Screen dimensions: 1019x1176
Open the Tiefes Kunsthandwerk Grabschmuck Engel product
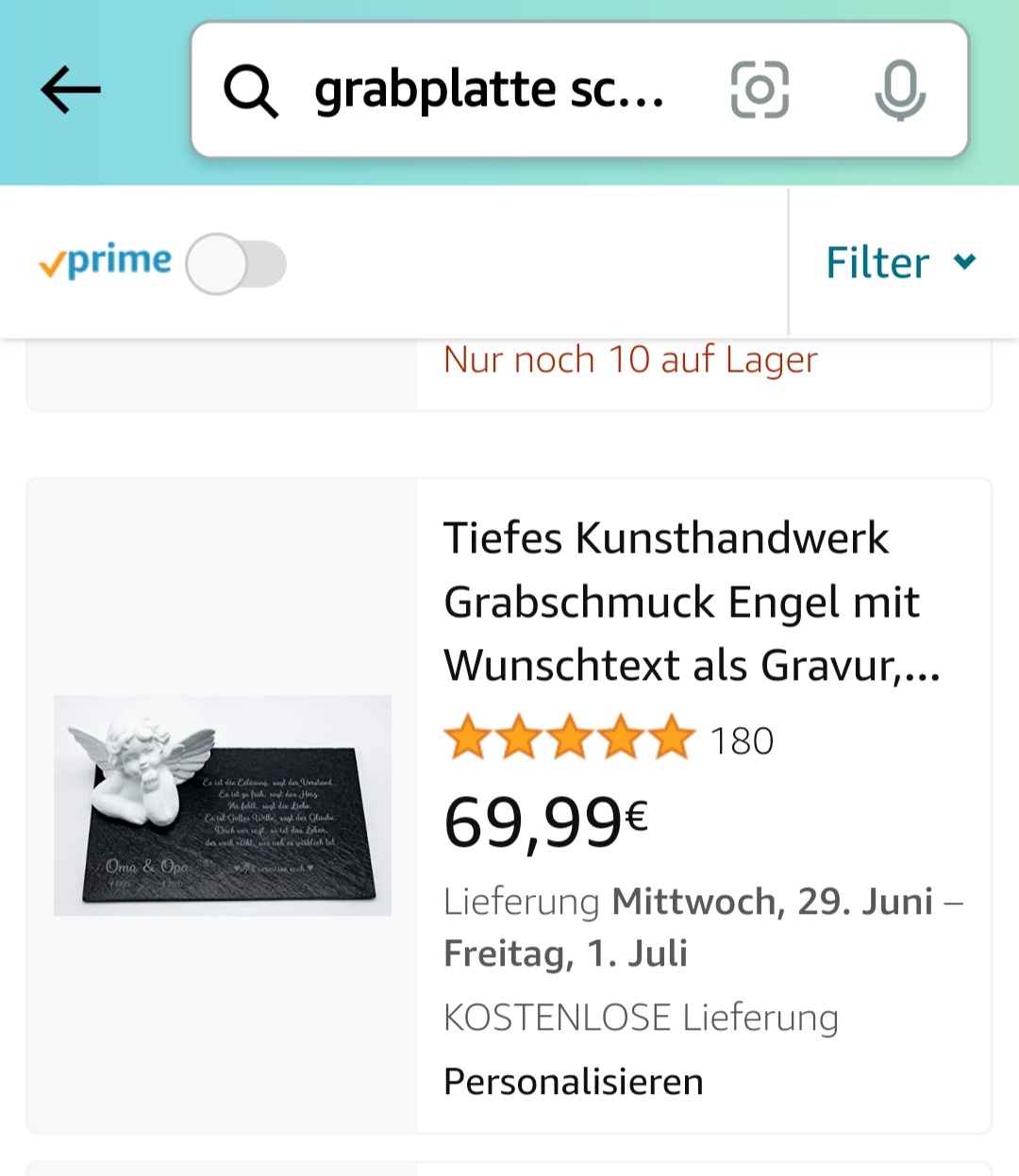[691, 602]
